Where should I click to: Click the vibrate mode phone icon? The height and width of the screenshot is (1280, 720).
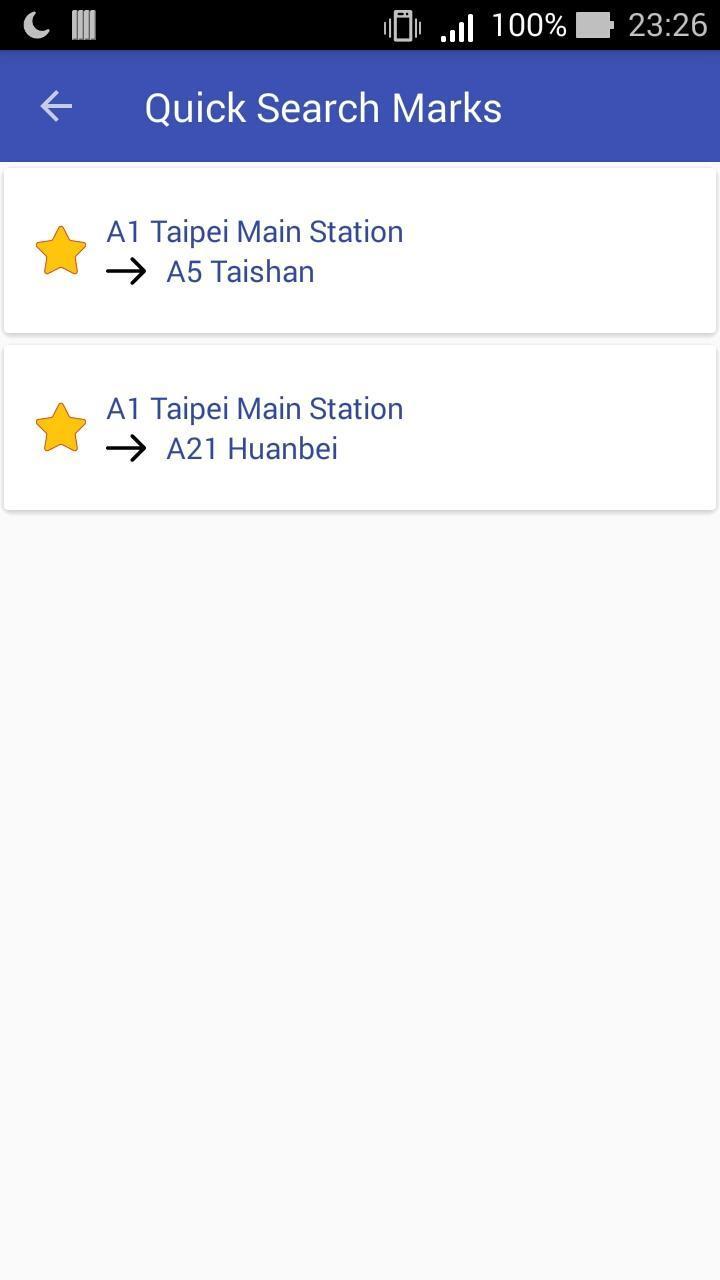click(402, 25)
